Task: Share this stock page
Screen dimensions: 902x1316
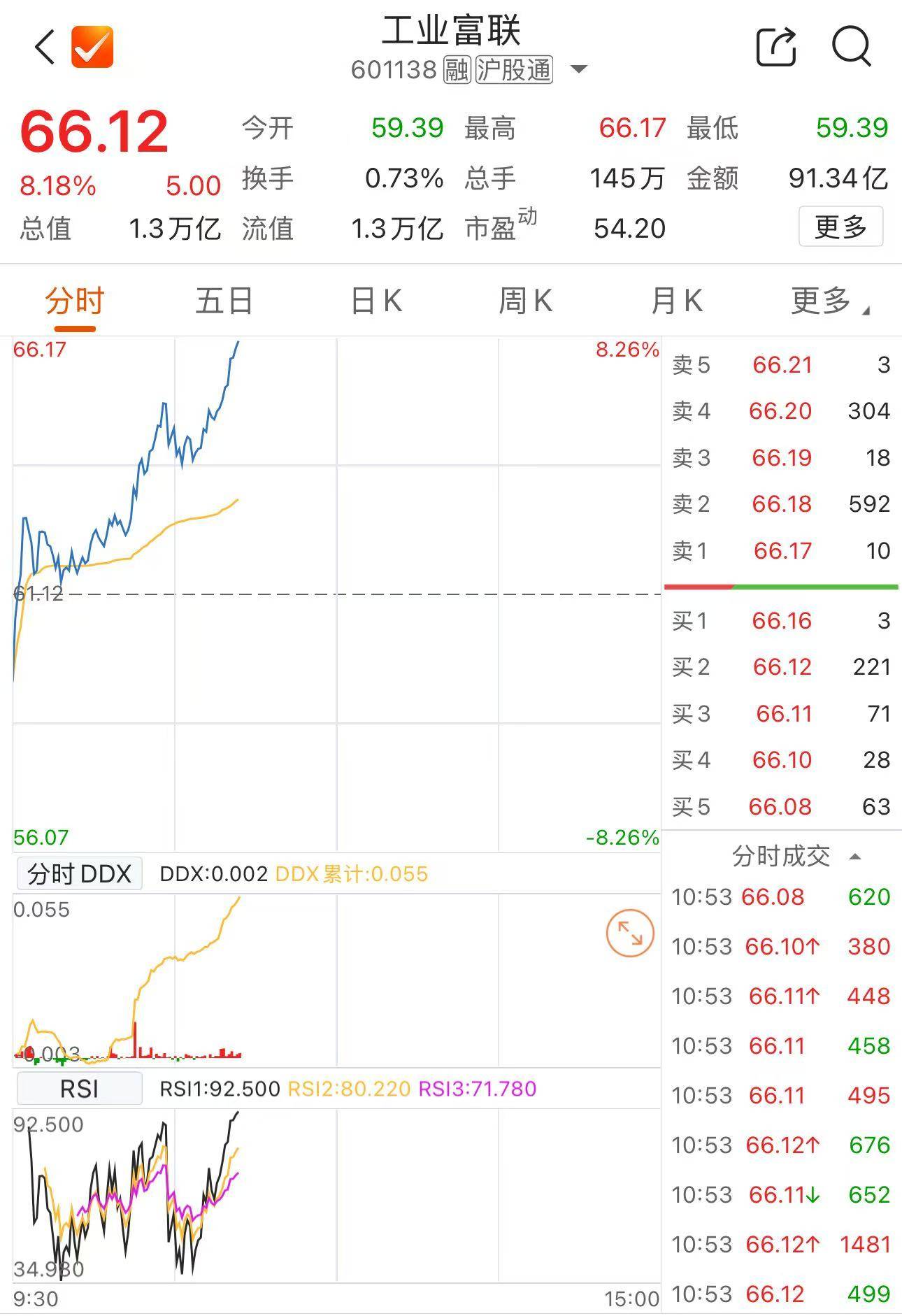Action: tap(776, 48)
